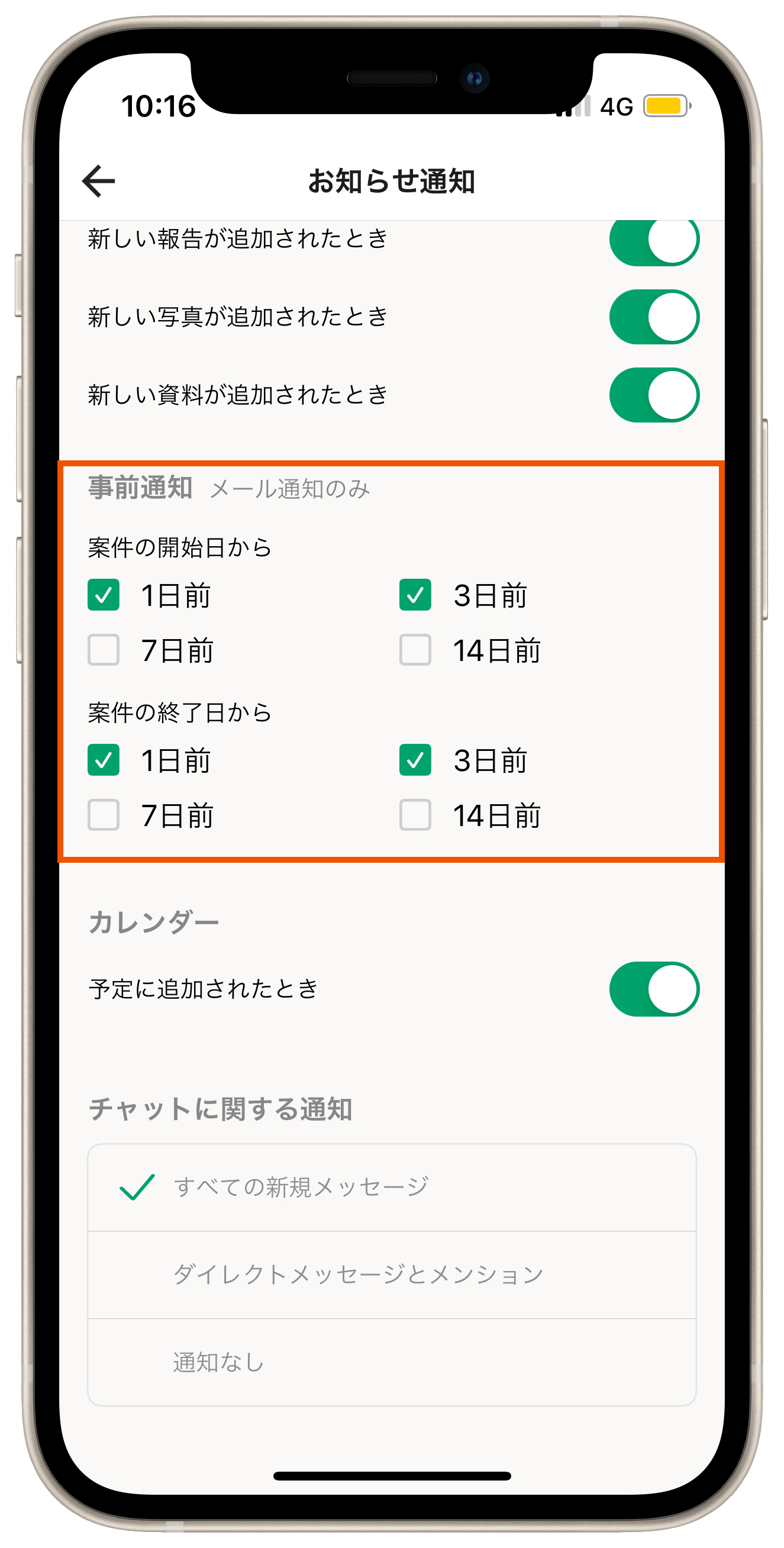Screen dimensions: 784x1548
Task: Uncheck 3日前 under 案件の終了日から
Action: 415,760
